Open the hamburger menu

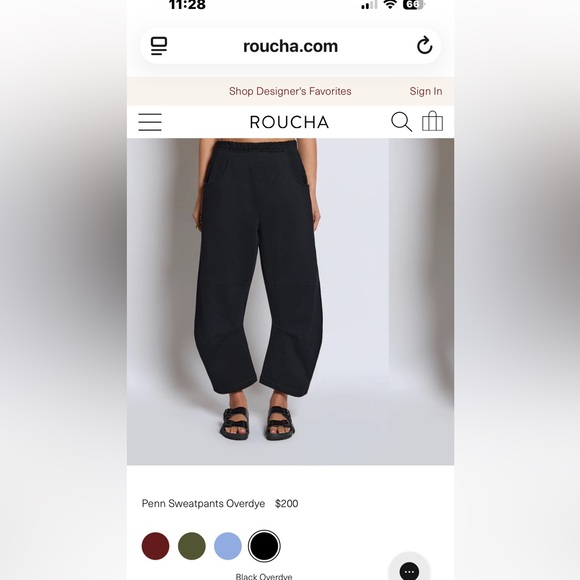point(150,122)
